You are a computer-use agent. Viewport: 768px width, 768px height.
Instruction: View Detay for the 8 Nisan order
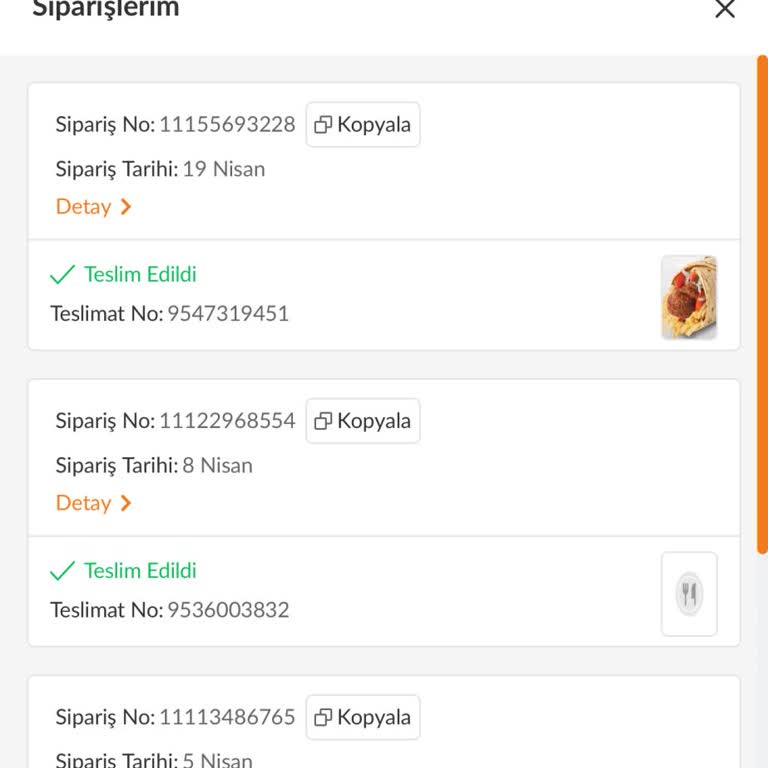coord(94,503)
